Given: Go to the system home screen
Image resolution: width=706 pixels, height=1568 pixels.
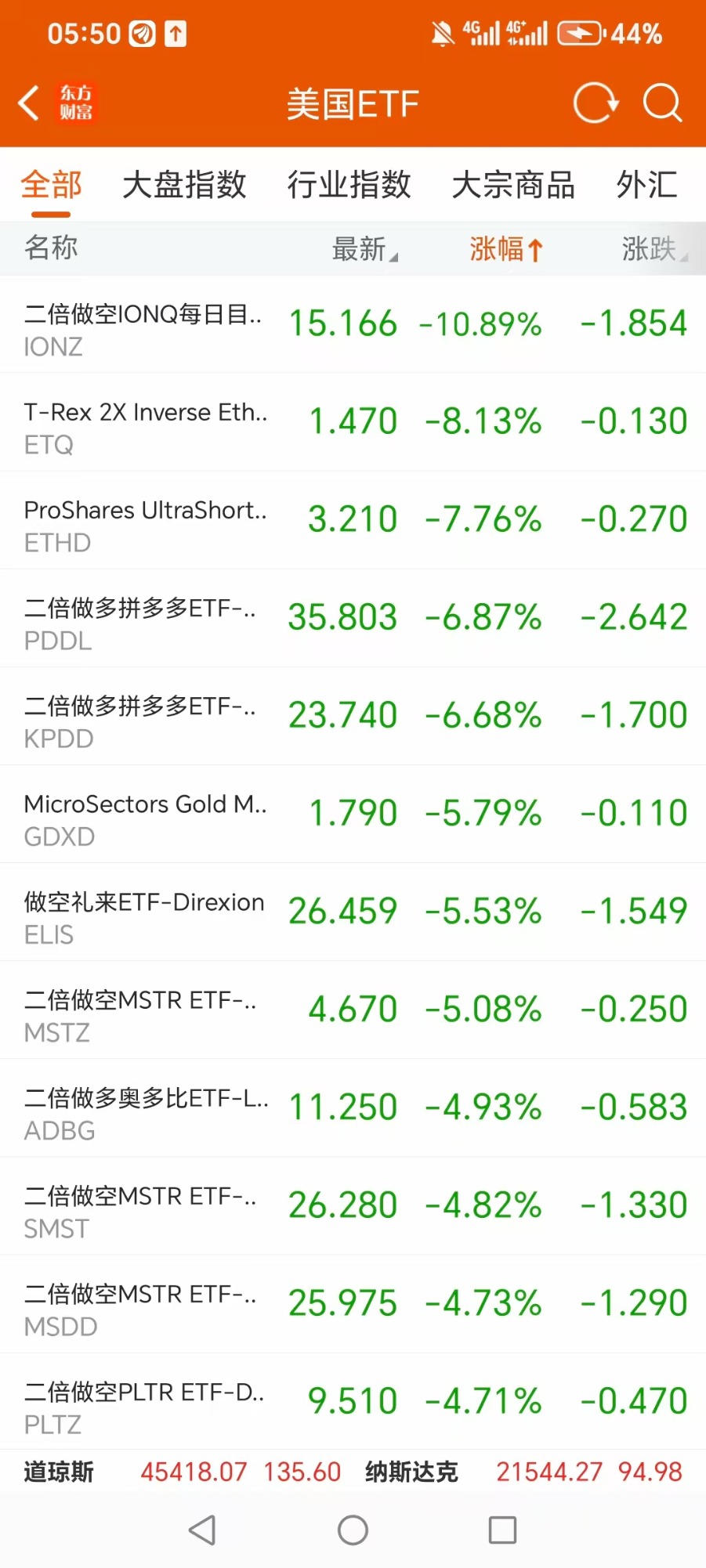Looking at the screenshot, I should pos(353,1530).
